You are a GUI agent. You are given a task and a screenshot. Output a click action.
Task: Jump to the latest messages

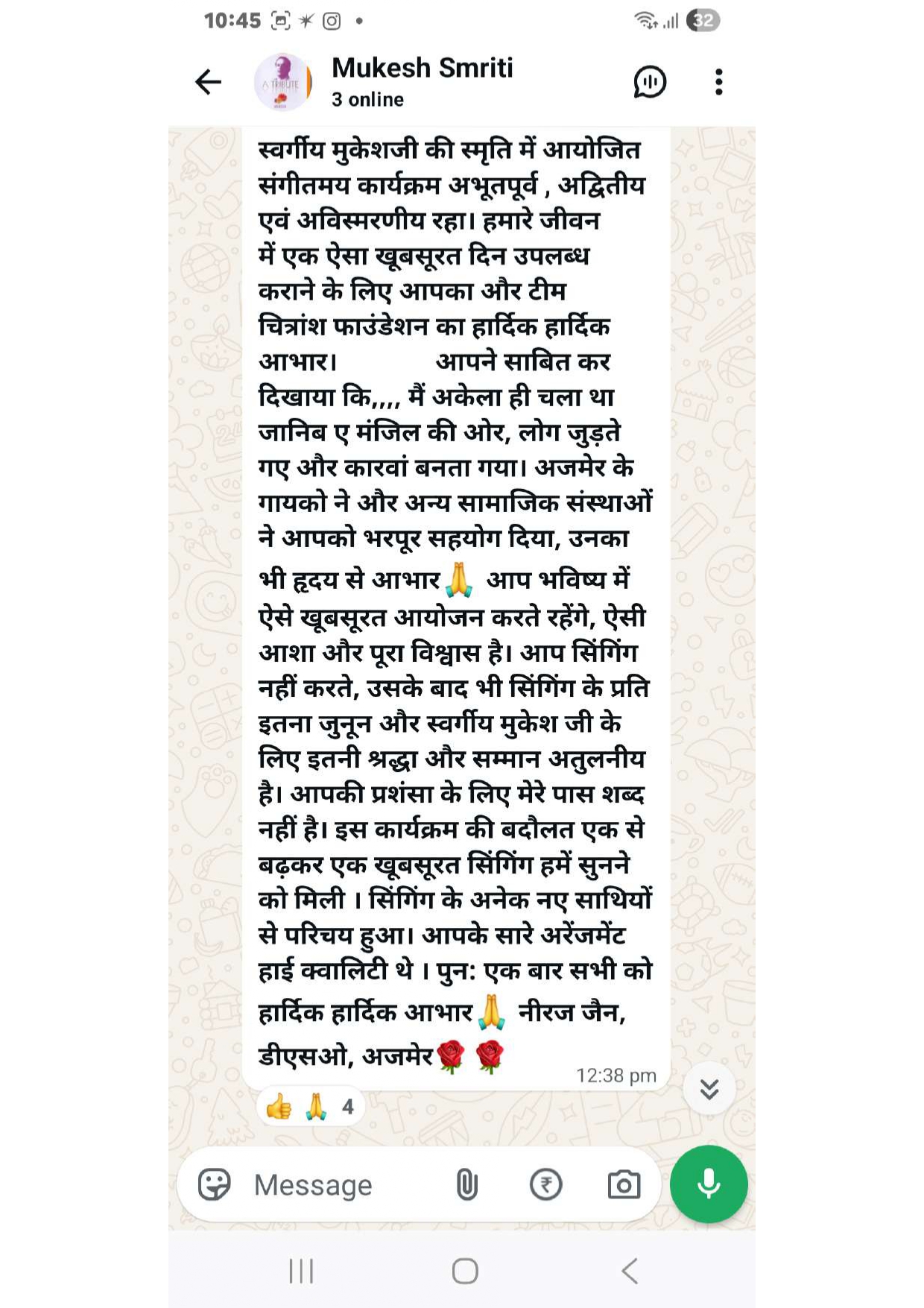pos(709,1089)
